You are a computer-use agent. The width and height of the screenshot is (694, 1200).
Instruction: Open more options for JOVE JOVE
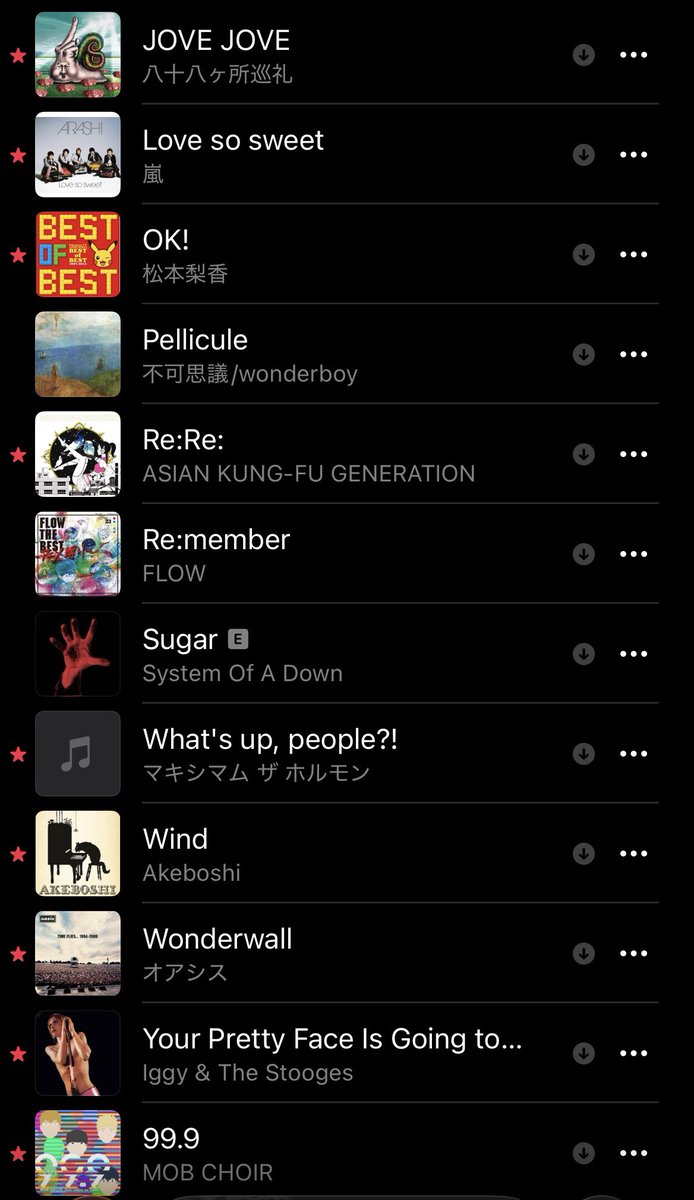click(633, 55)
